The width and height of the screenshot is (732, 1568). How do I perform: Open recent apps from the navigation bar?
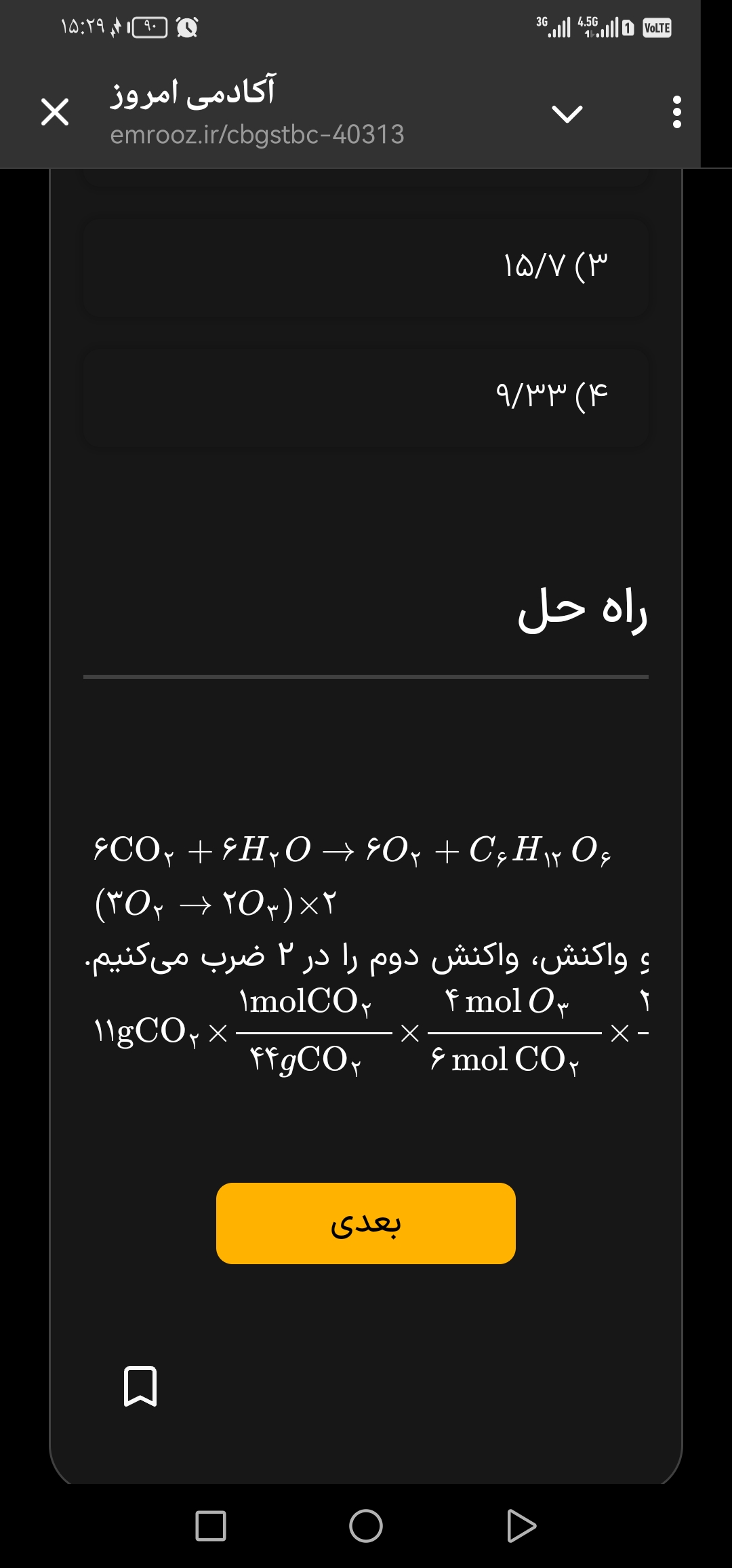point(211,1526)
